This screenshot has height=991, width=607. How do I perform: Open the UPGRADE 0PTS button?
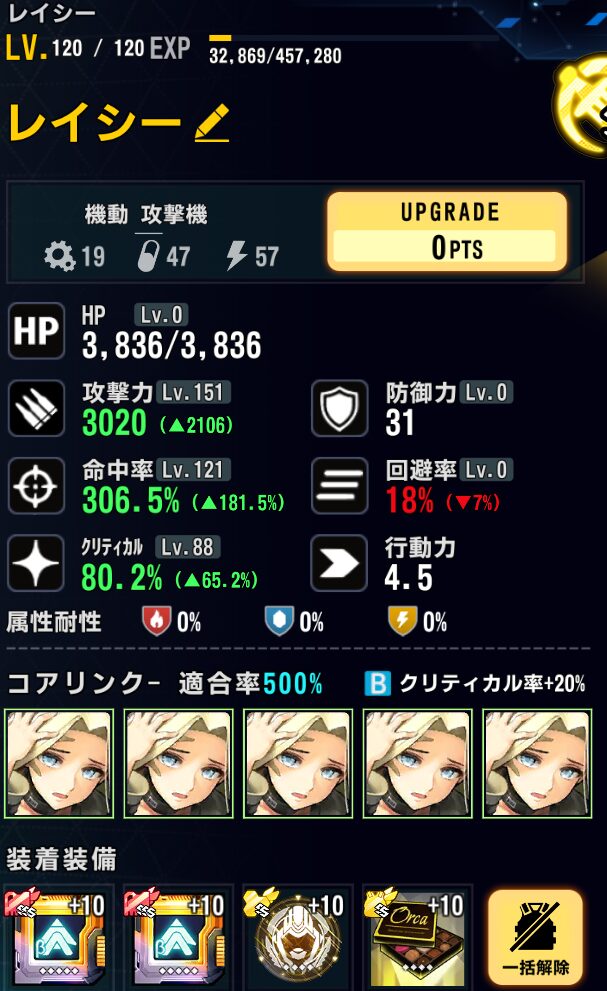[447, 232]
